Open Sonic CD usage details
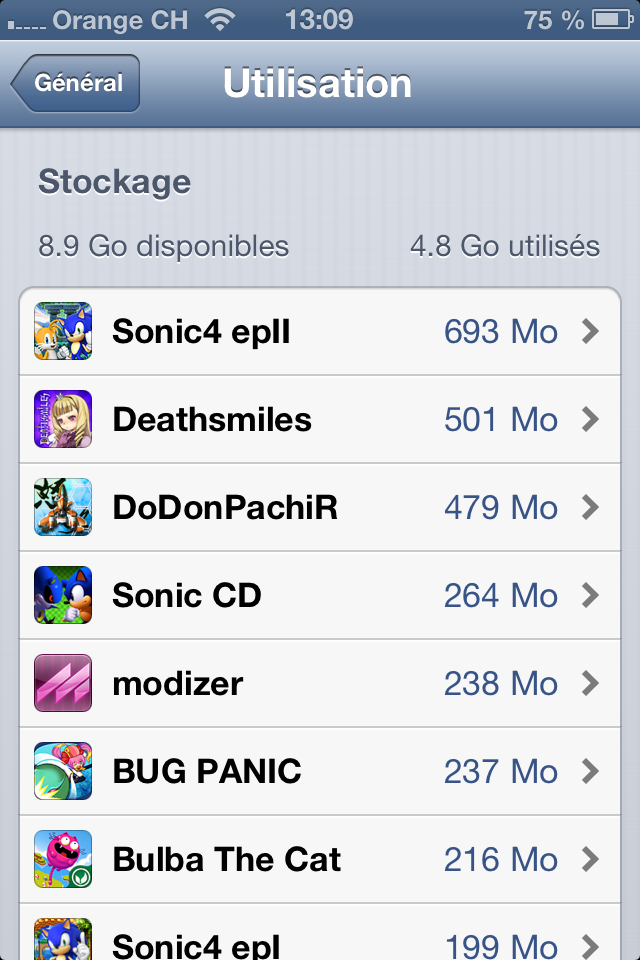 coord(320,596)
